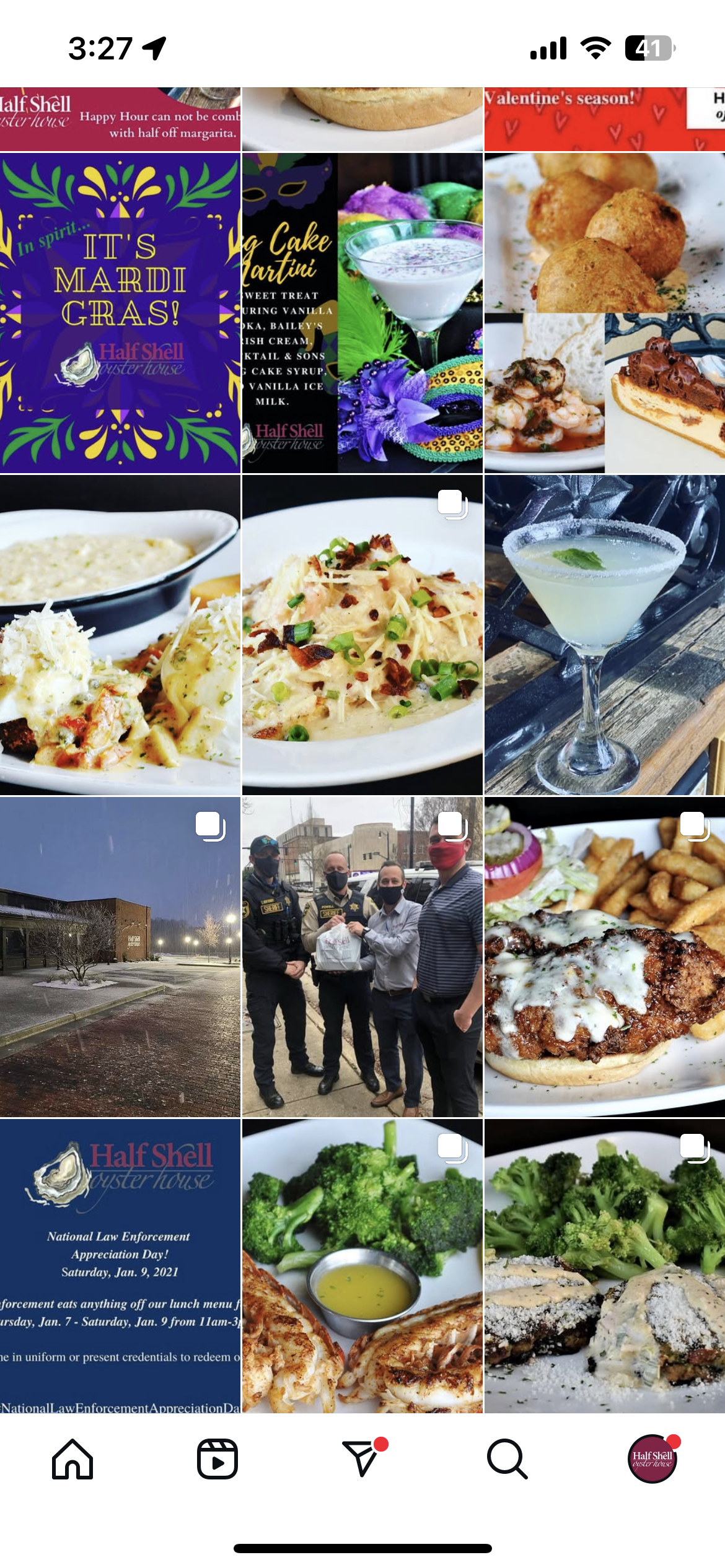725x1568 pixels.
Task: Open the fried bites and cheesecake collage post
Action: coord(605,313)
